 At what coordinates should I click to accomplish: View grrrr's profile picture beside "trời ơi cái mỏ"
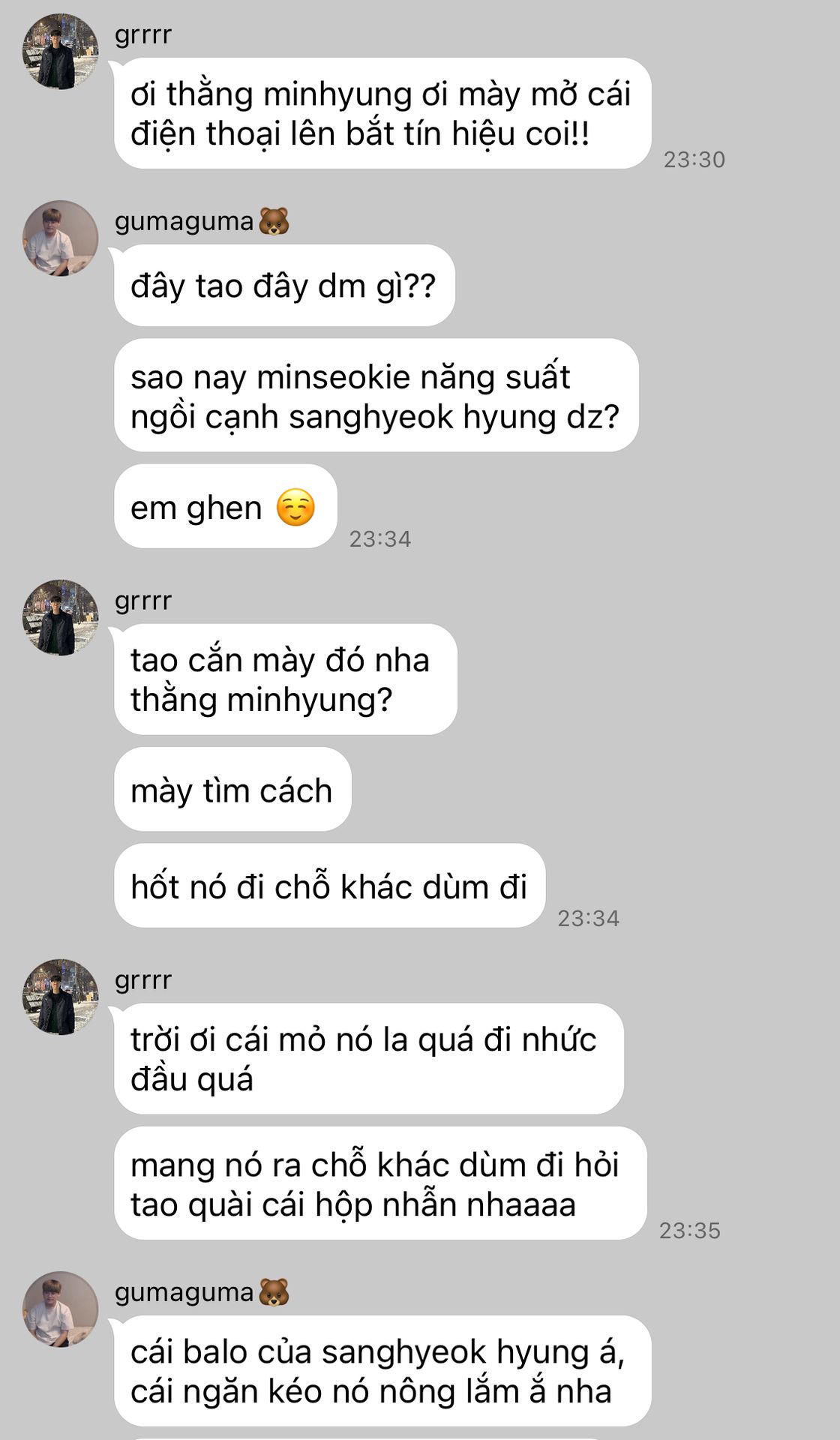60,997
